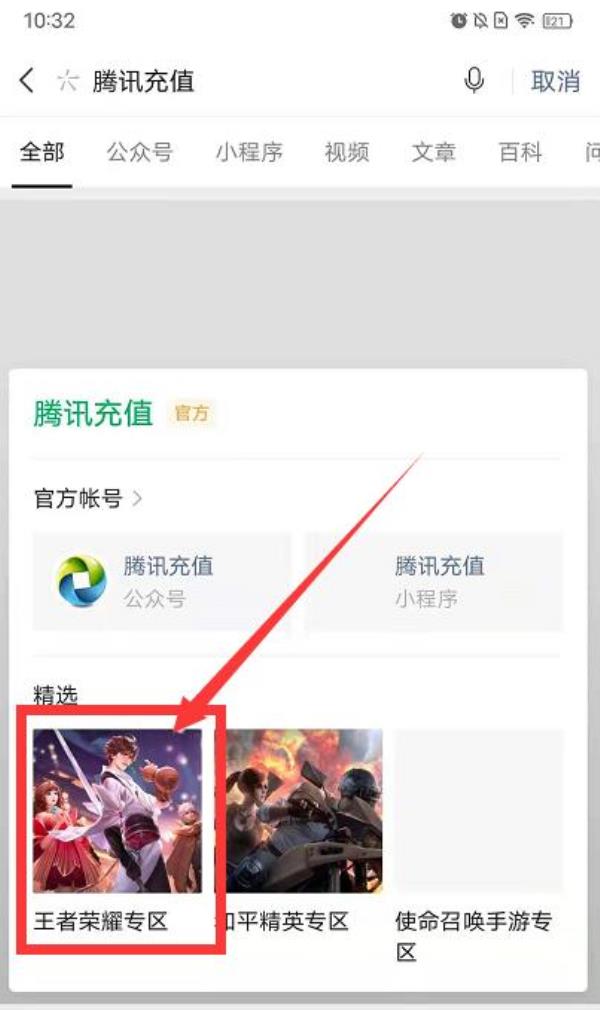Select the 全部 tab
Image resolution: width=600 pixels, height=1010 pixels.
[x=42, y=152]
